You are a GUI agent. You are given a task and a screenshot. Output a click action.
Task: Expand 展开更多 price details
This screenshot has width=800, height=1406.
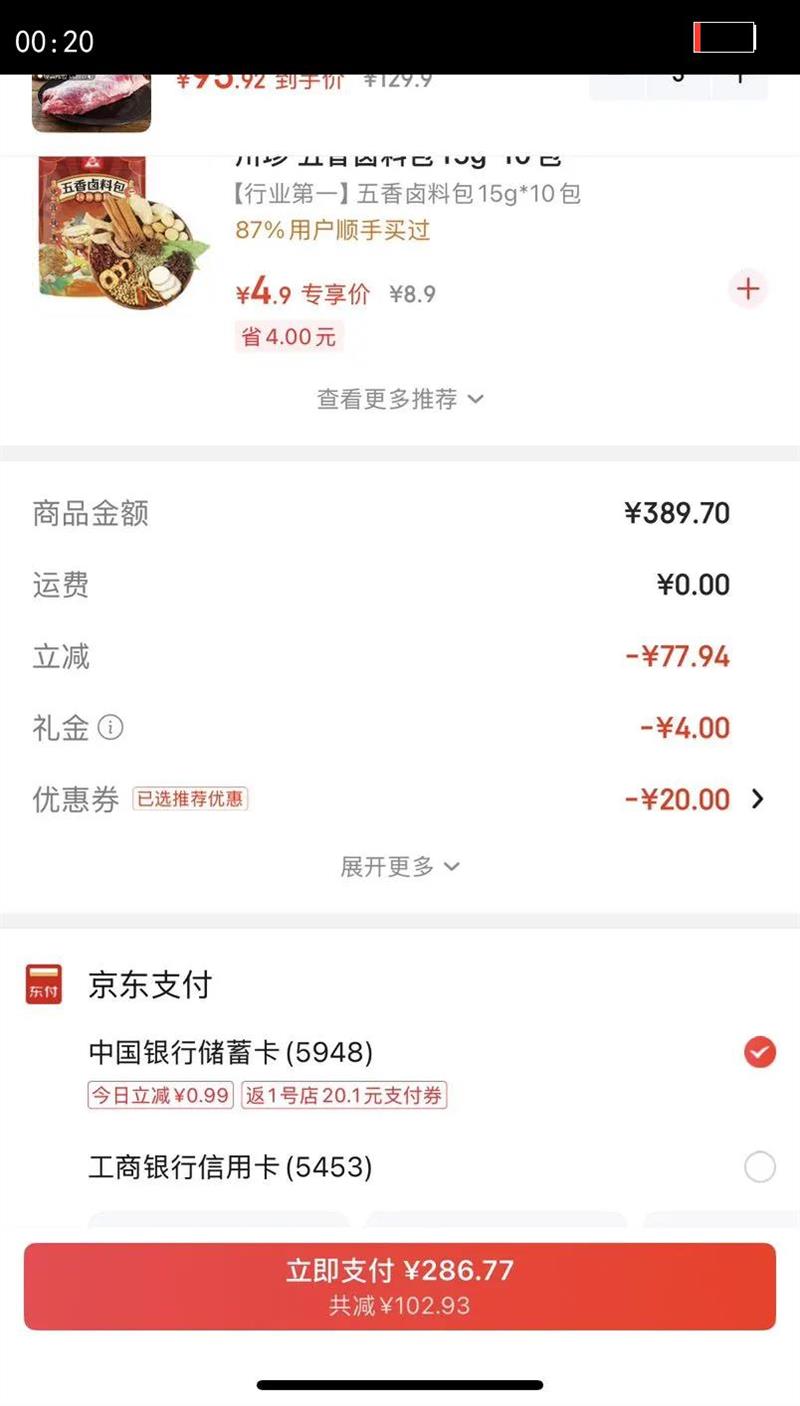(x=400, y=866)
